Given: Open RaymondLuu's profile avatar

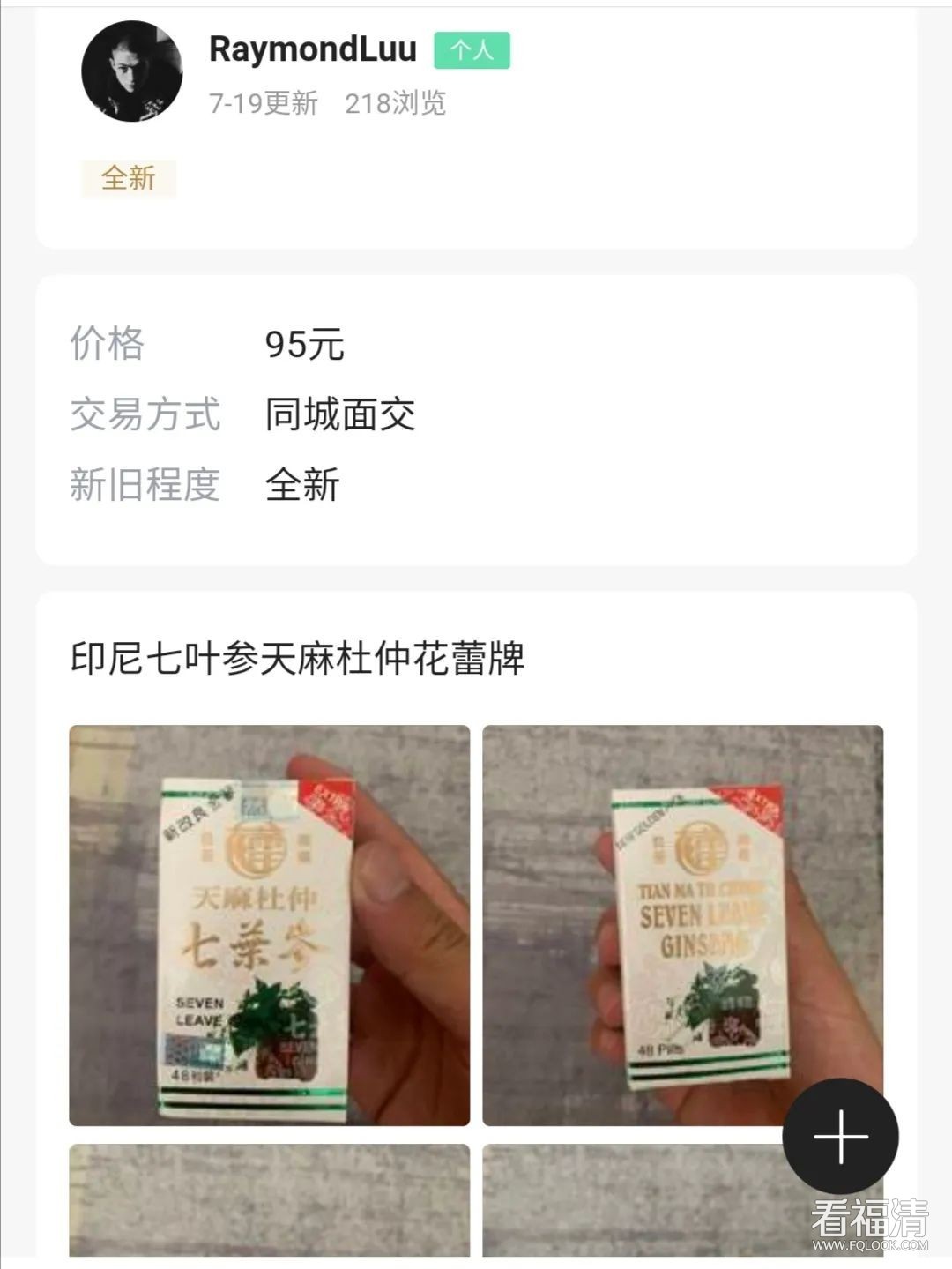Looking at the screenshot, I should click(131, 71).
